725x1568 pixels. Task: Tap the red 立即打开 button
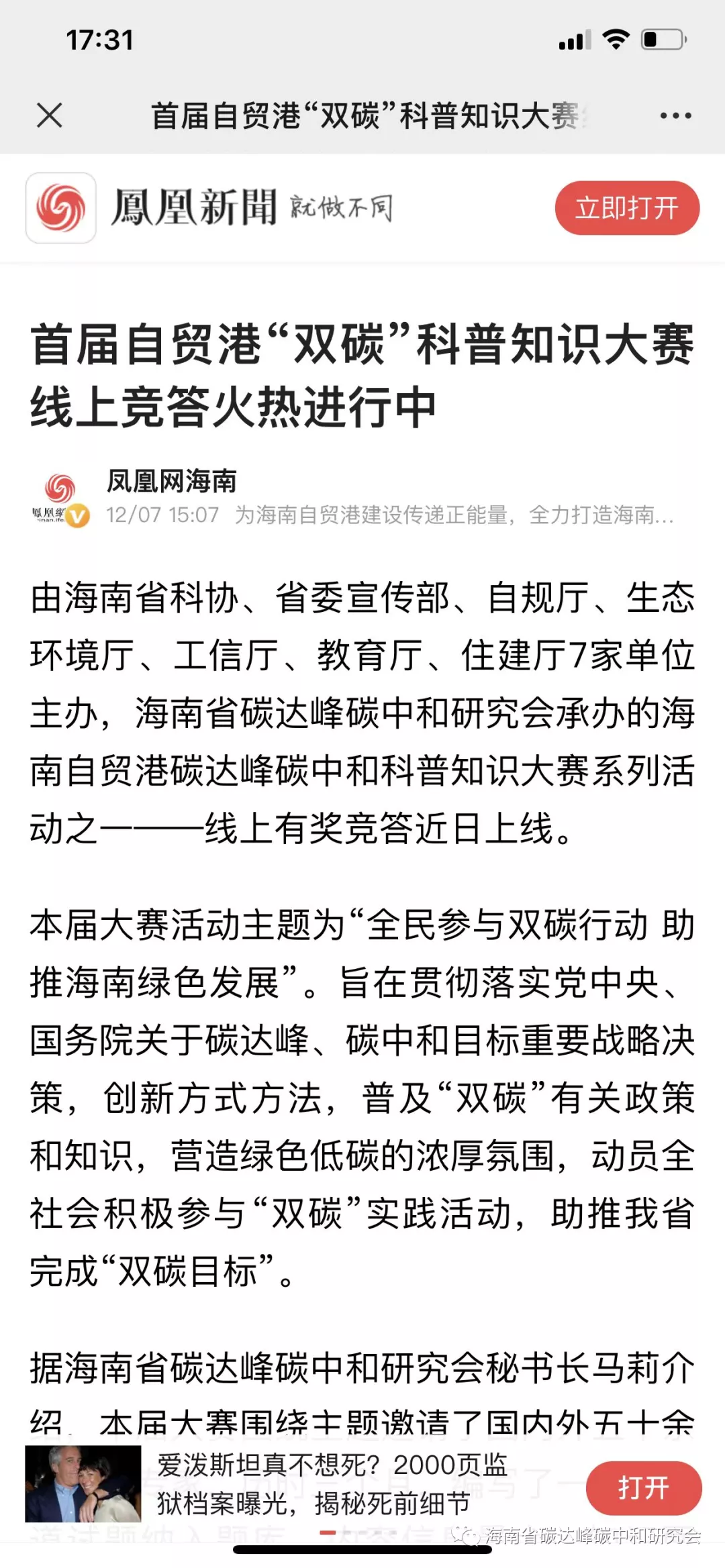627,208
